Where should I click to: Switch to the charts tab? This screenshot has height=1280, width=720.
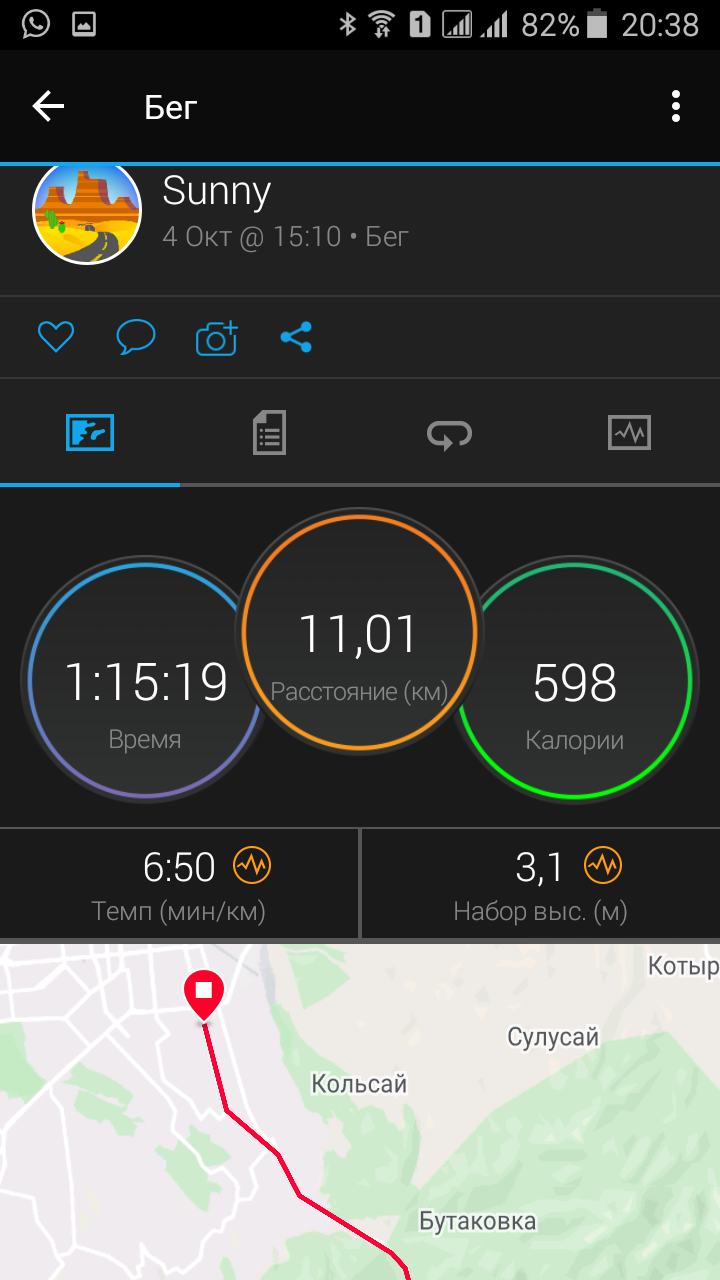click(x=629, y=433)
